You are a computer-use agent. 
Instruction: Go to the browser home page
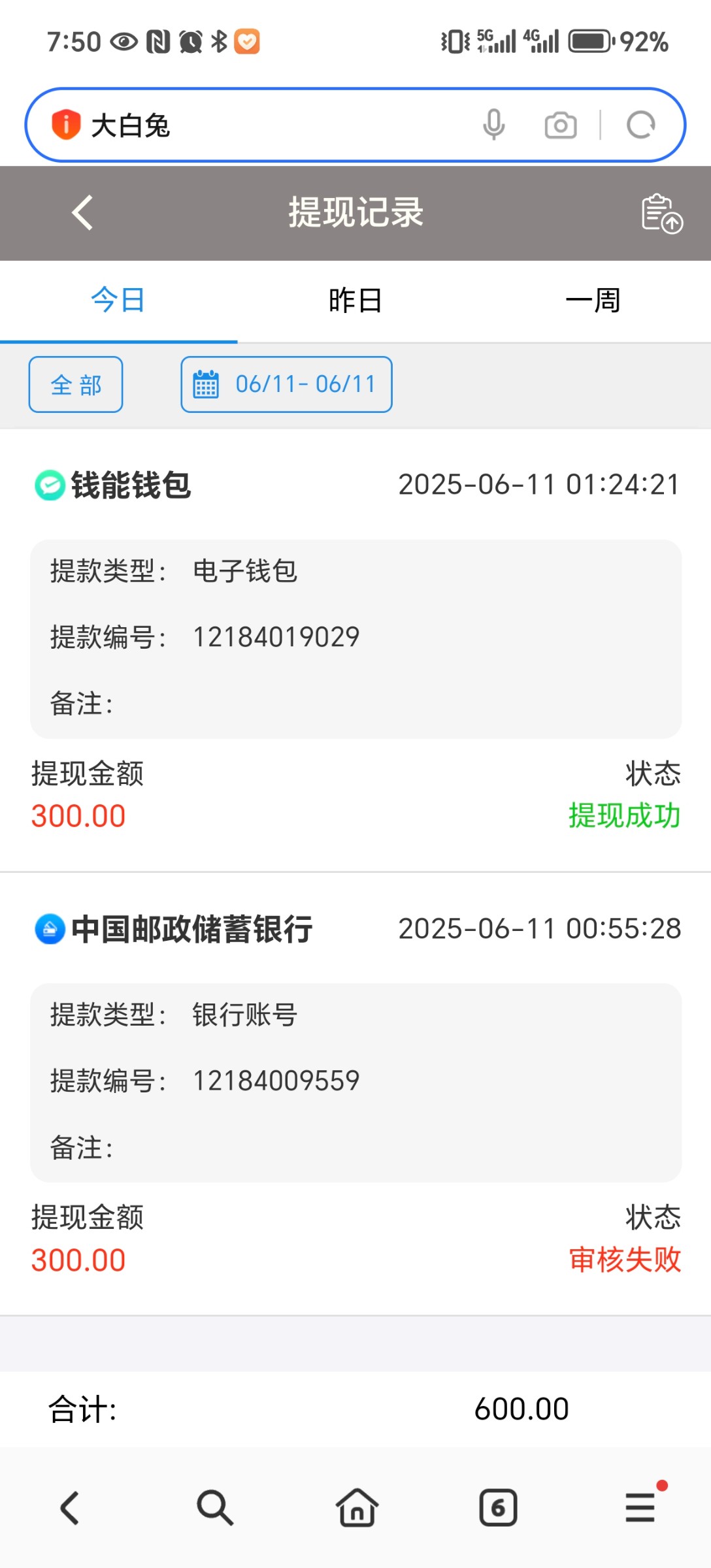tap(357, 1508)
